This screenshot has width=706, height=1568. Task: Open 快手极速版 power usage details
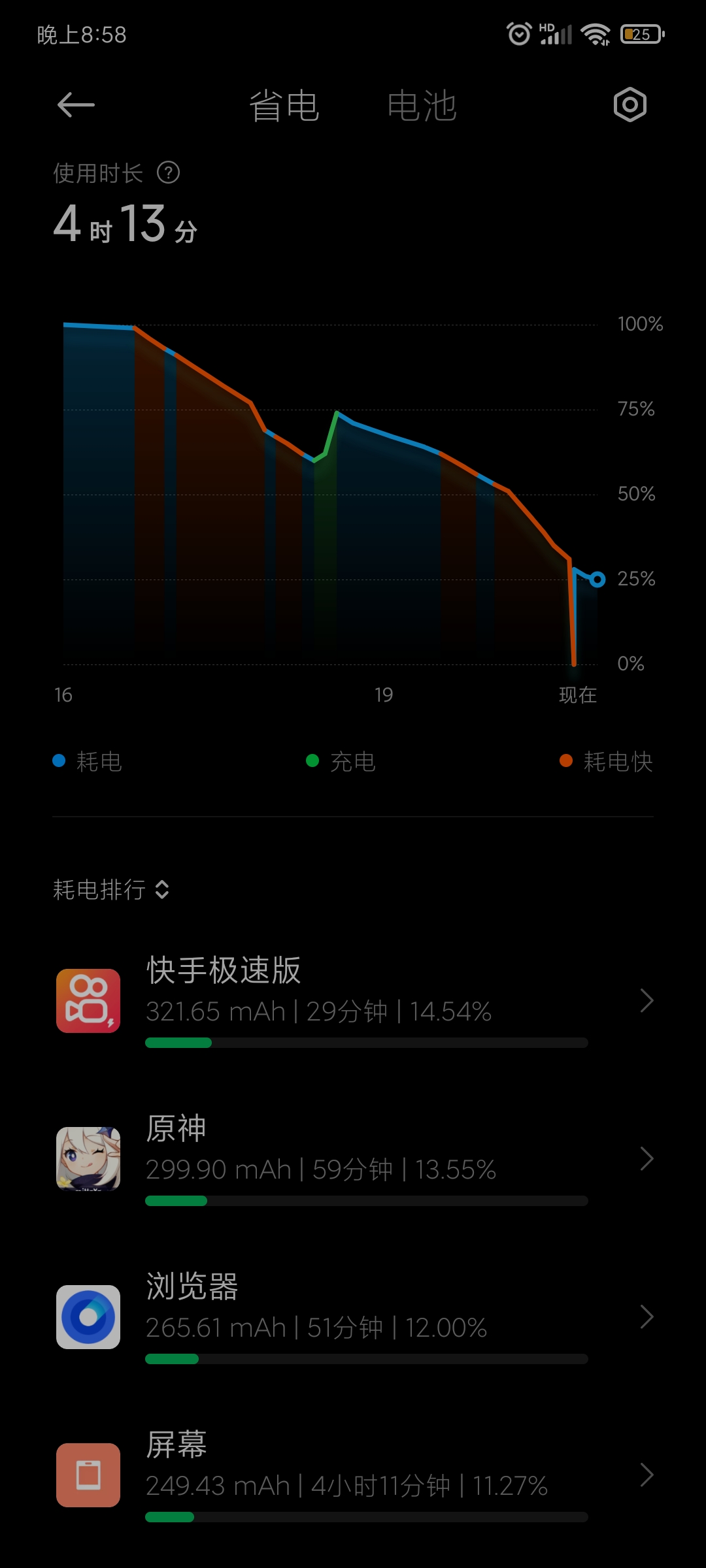click(353, 1001)
